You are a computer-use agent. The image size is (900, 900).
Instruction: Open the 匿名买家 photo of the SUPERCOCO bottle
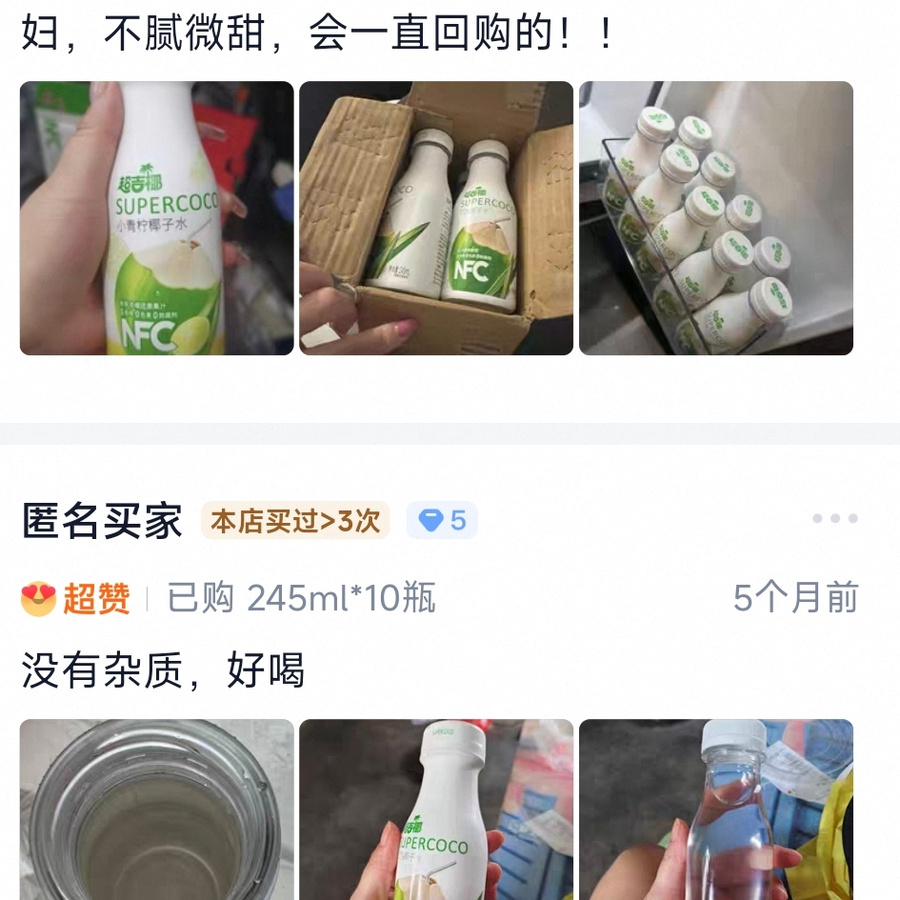pos(436,810)
